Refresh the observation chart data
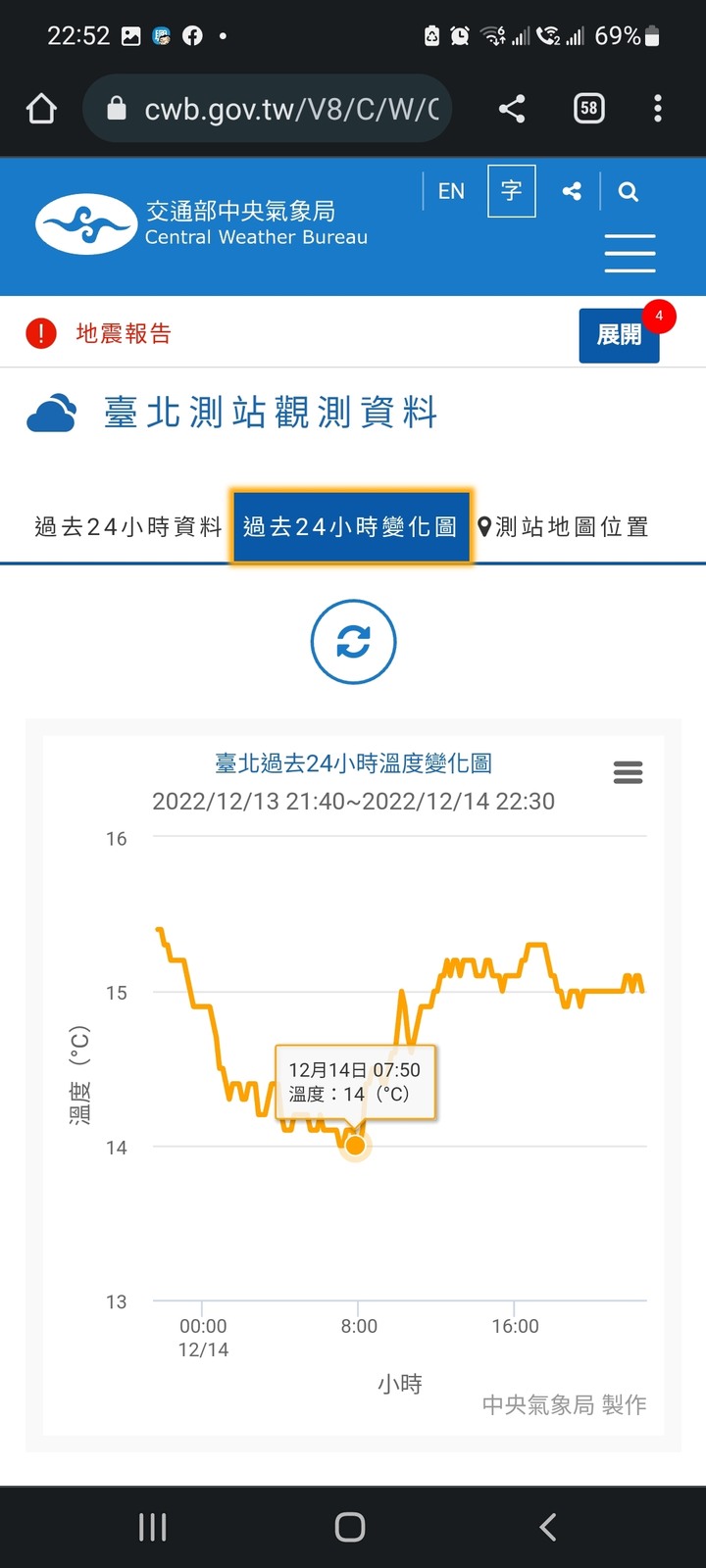Viewport: 706px width, 1568px height. [353, 642]
